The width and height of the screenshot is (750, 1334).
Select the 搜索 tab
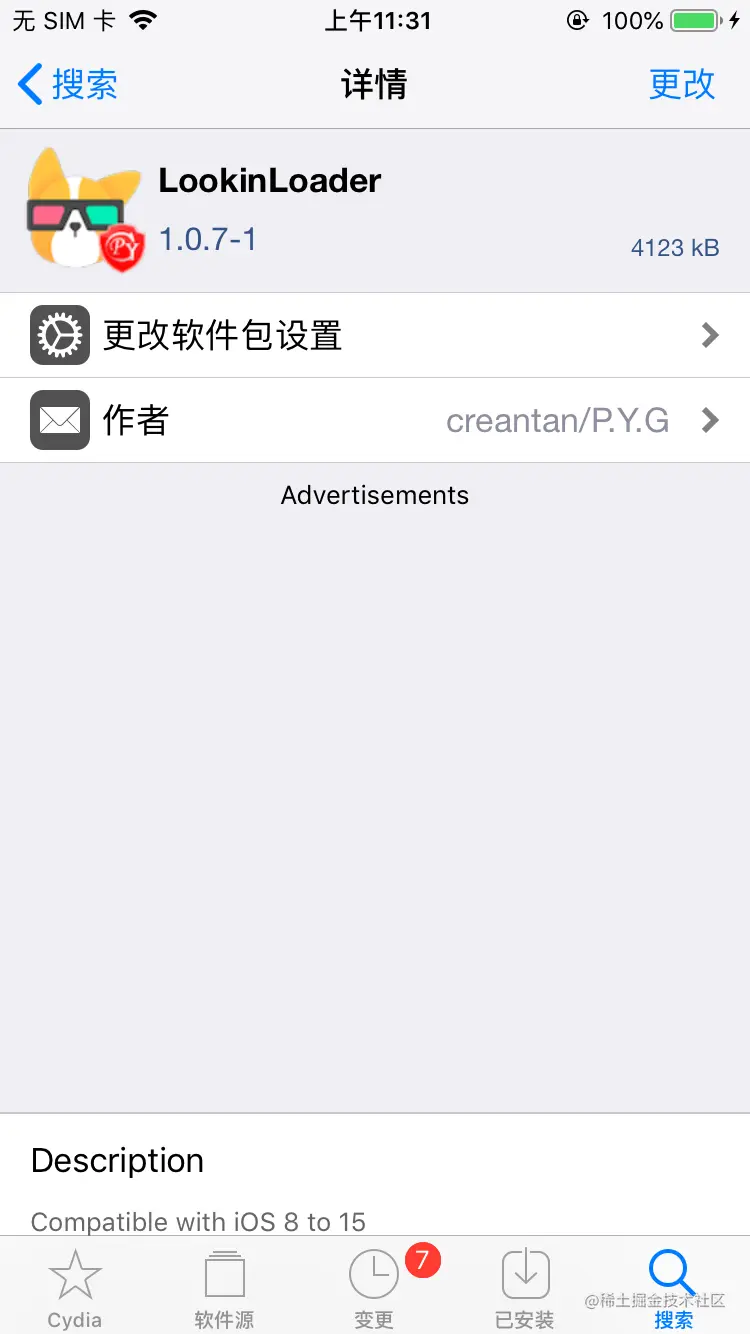pyautogui.click(x=673, y=1288)
